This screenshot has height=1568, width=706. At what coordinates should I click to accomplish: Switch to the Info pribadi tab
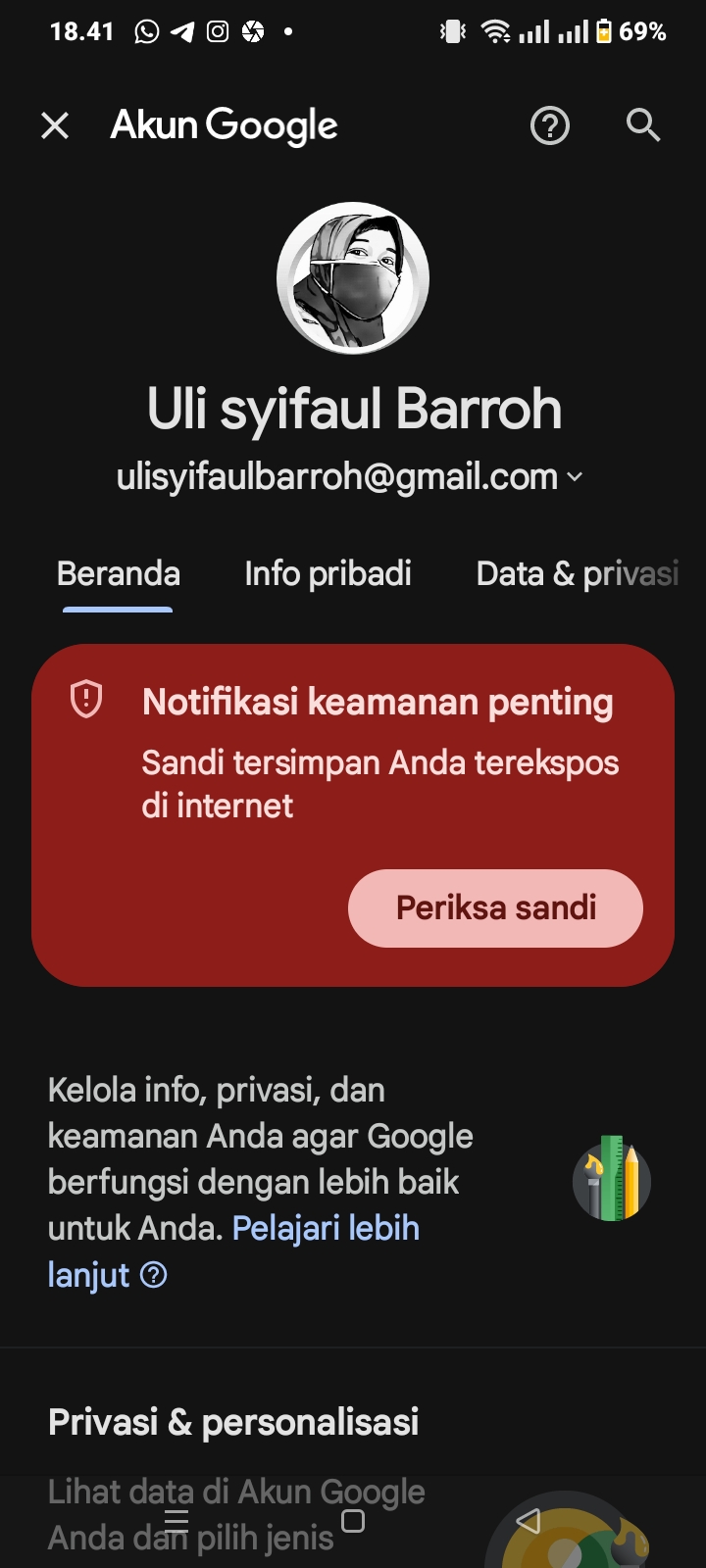328,573
